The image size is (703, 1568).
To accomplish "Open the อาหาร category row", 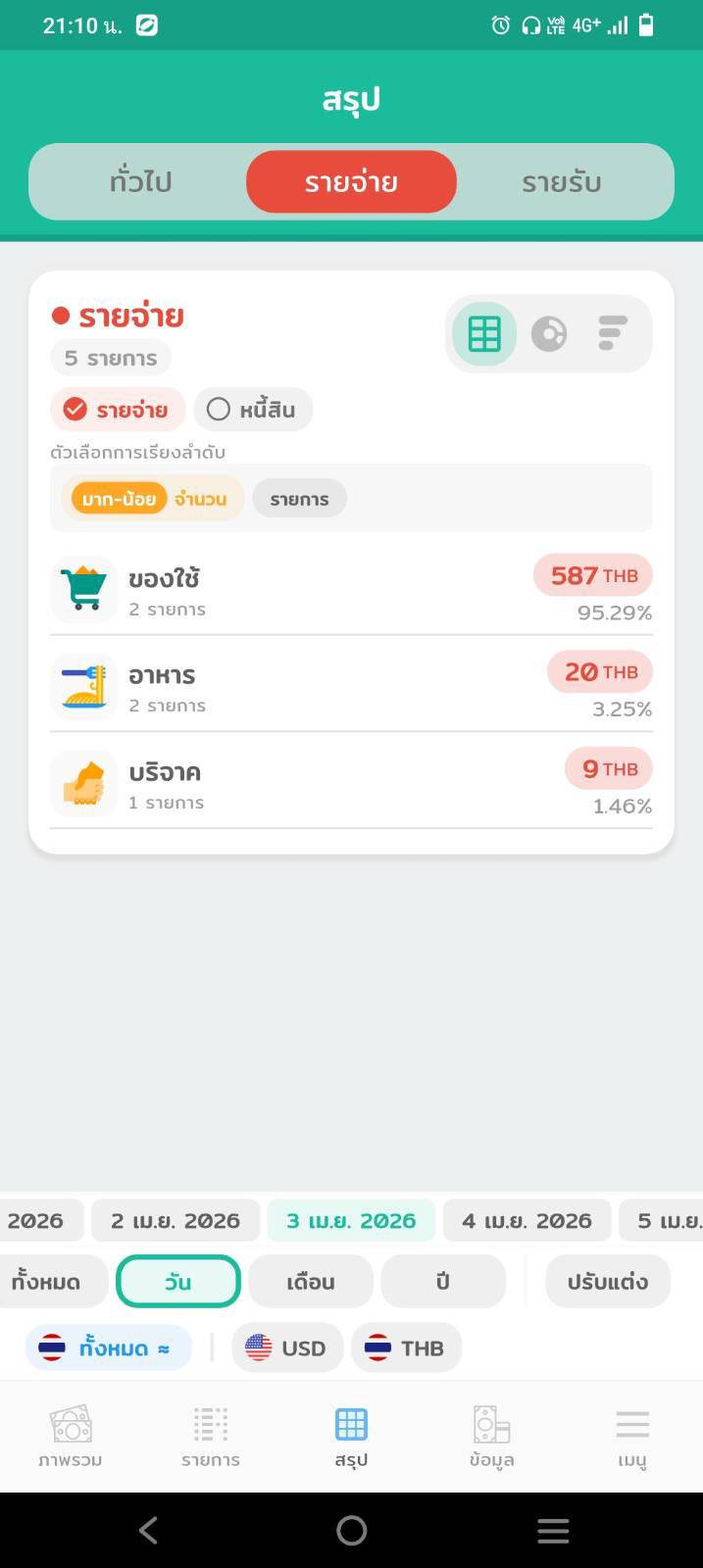I will click(351, 687).
